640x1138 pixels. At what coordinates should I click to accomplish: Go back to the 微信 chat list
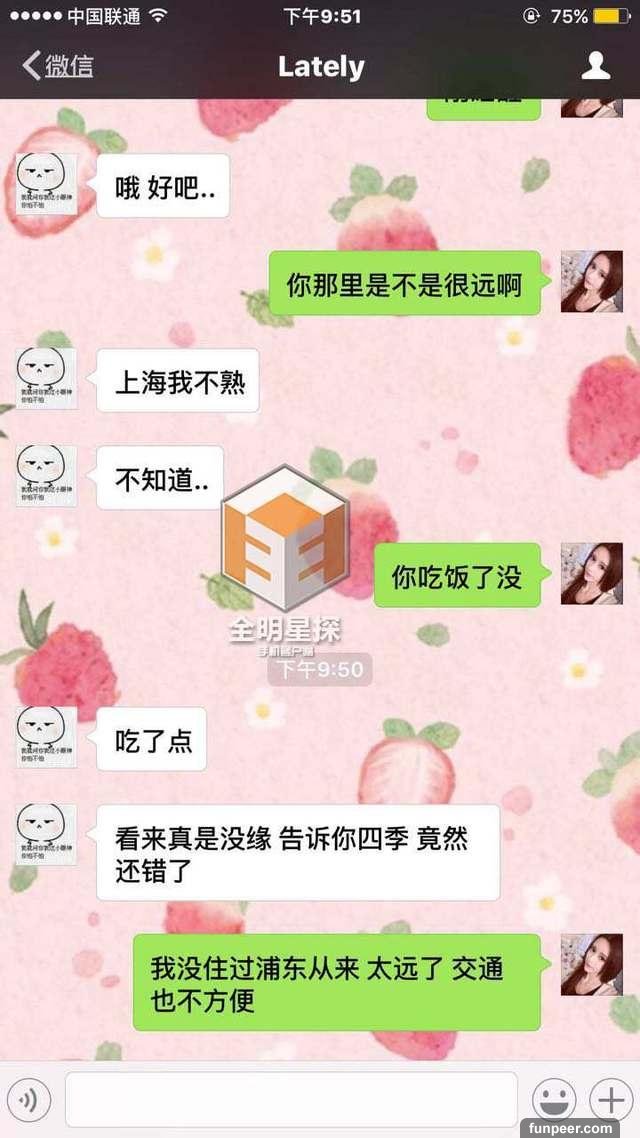(58, 66)
